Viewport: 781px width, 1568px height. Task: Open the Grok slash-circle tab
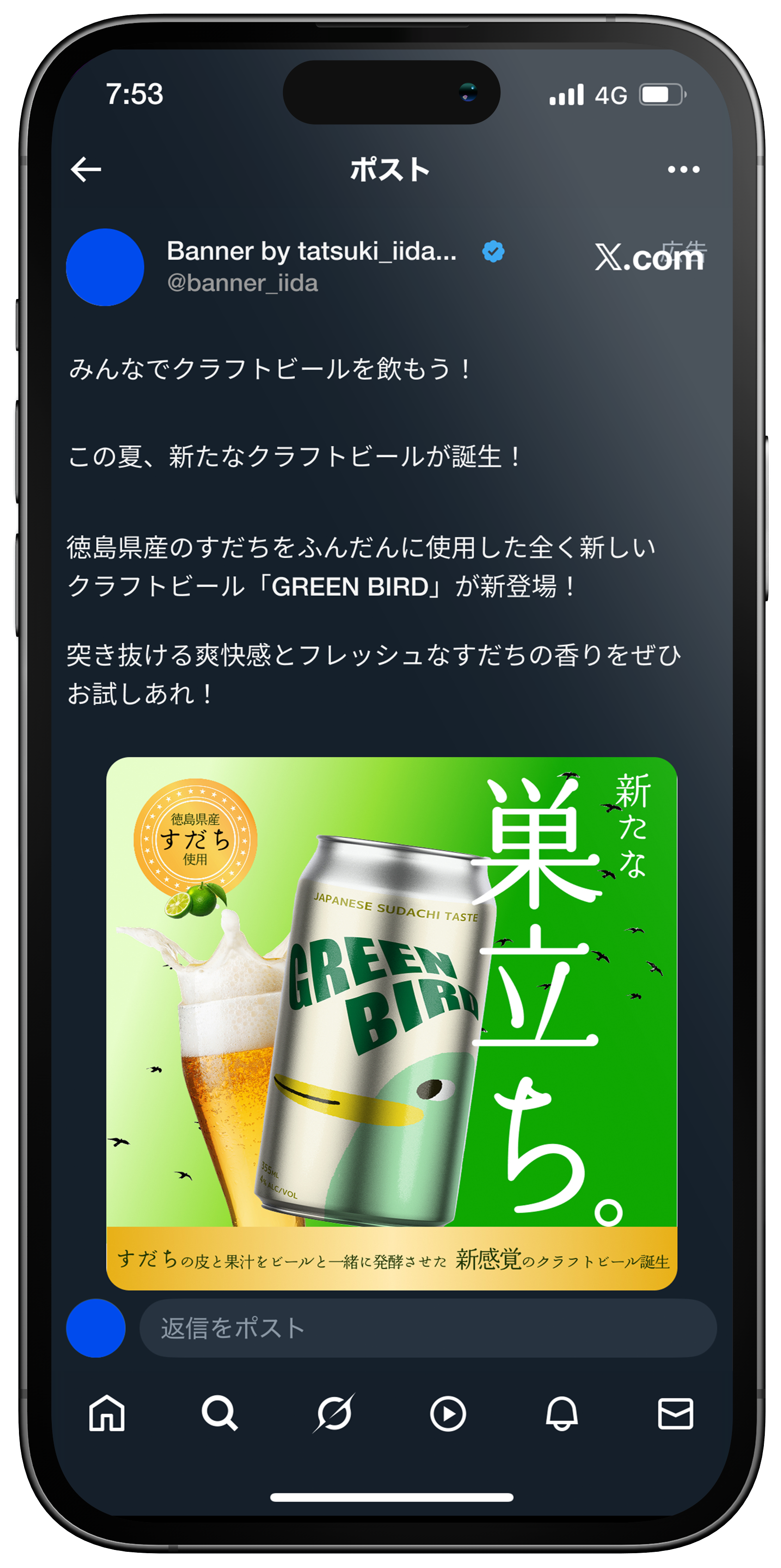(333, 1413)
